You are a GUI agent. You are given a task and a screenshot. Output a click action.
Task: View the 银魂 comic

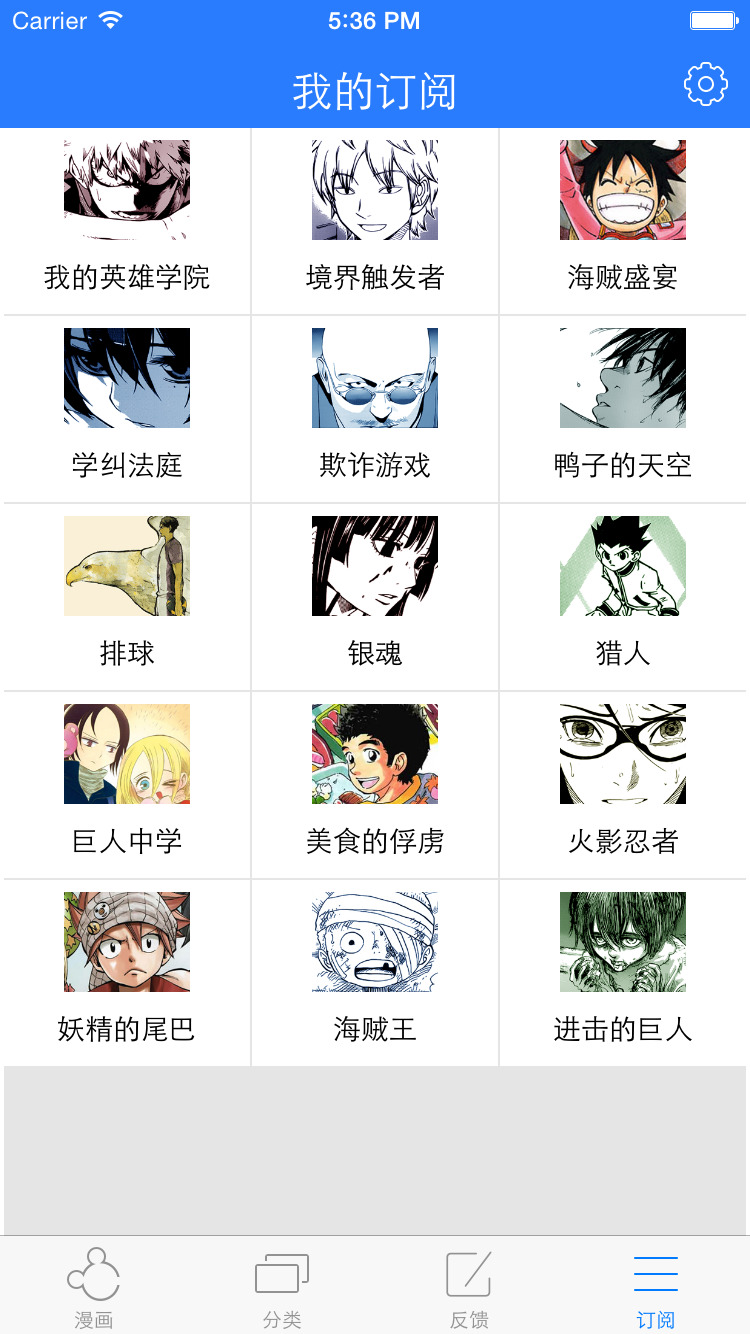click(375, 596)
